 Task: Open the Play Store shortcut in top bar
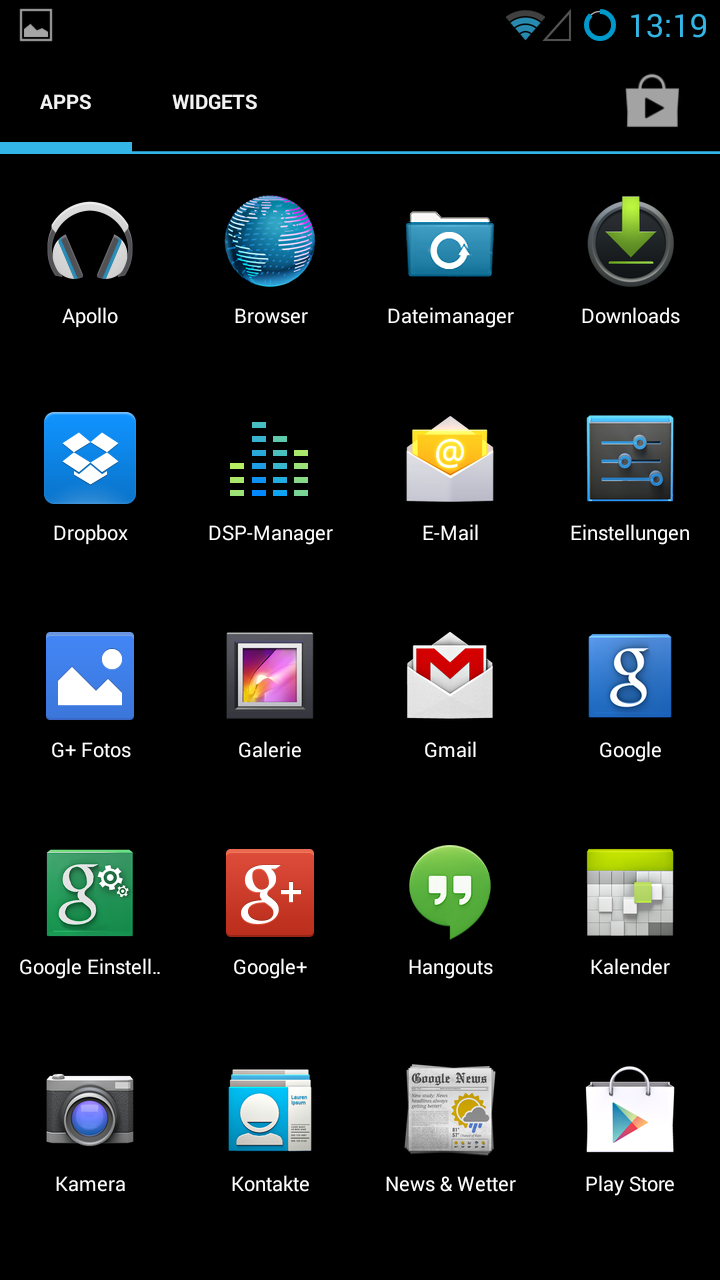pyautogui.click(x=652, y=102)
